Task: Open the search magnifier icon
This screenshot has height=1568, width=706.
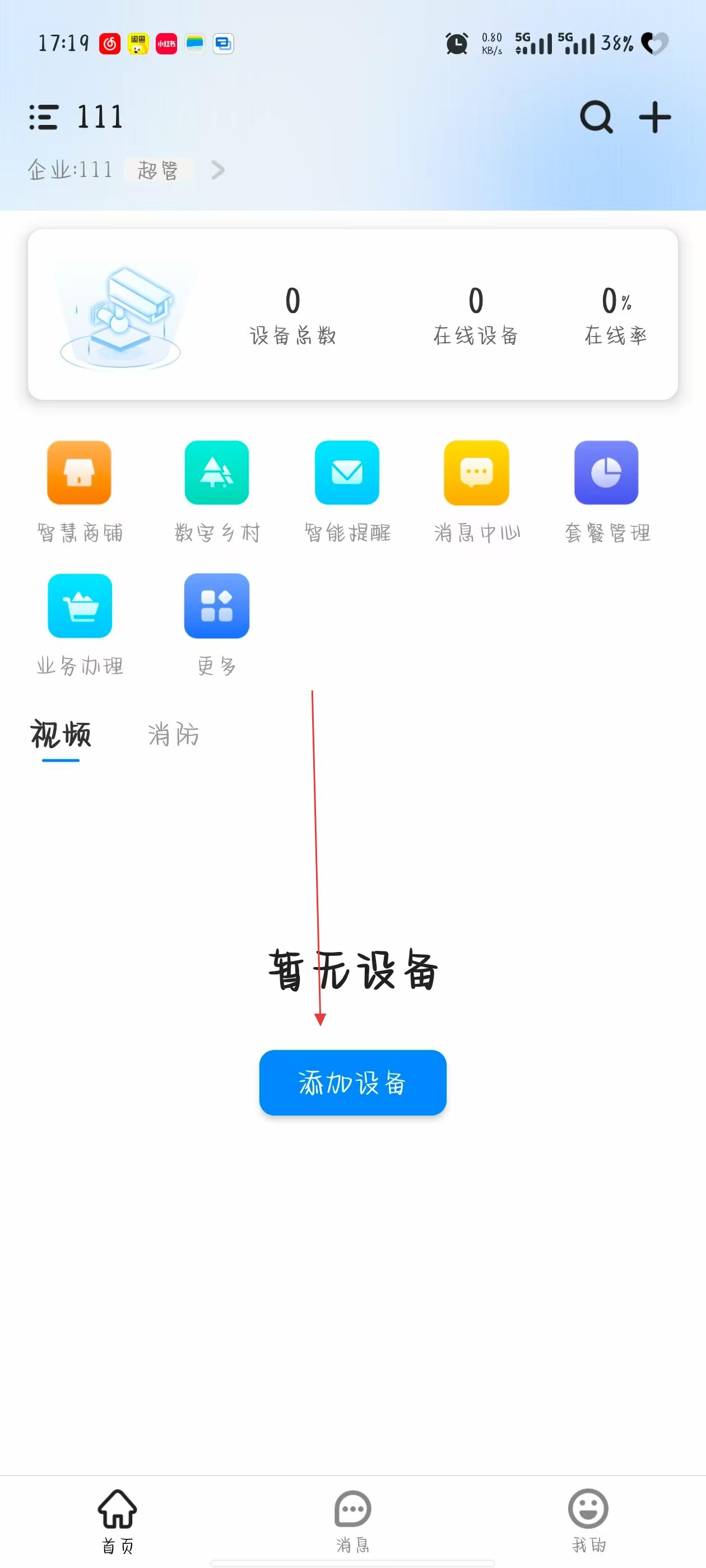Action: tap(596, 117)
